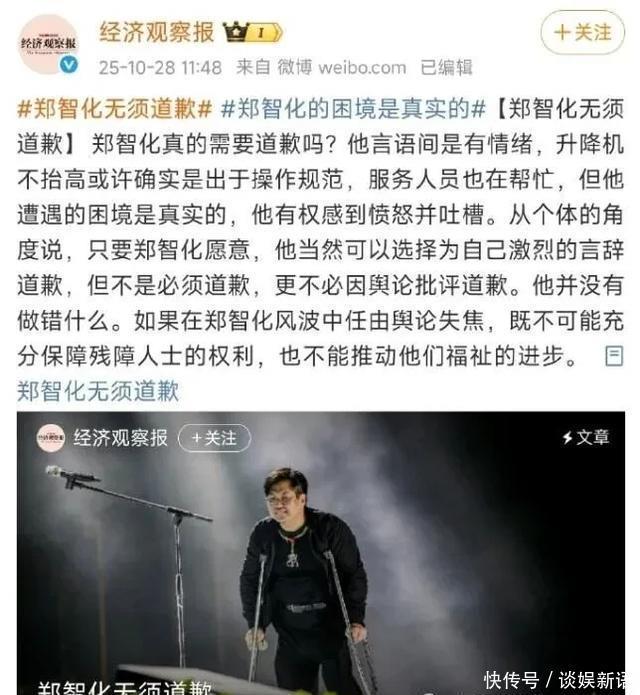The height and width of the screenshot is (695, 640).
Task: Tap 关注 button inside the article card
Action: tap(215, 438)
